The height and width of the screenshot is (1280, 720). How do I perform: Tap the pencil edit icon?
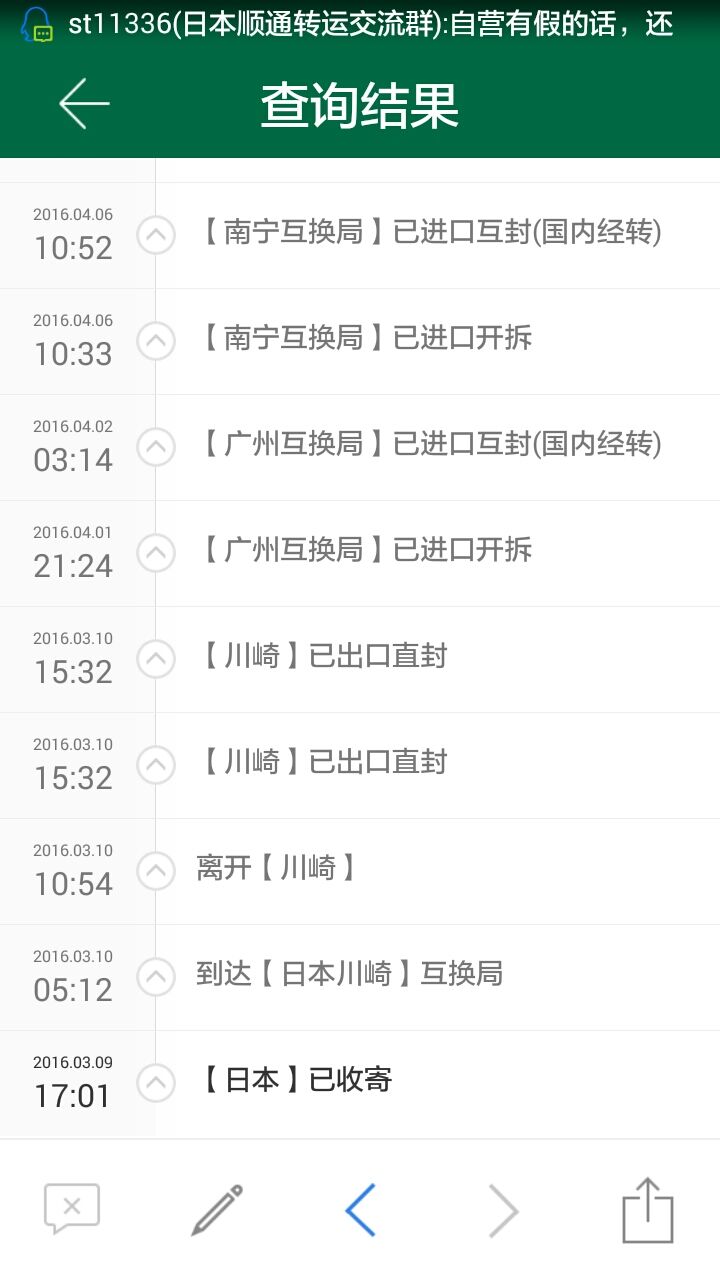coord(217,1210)
